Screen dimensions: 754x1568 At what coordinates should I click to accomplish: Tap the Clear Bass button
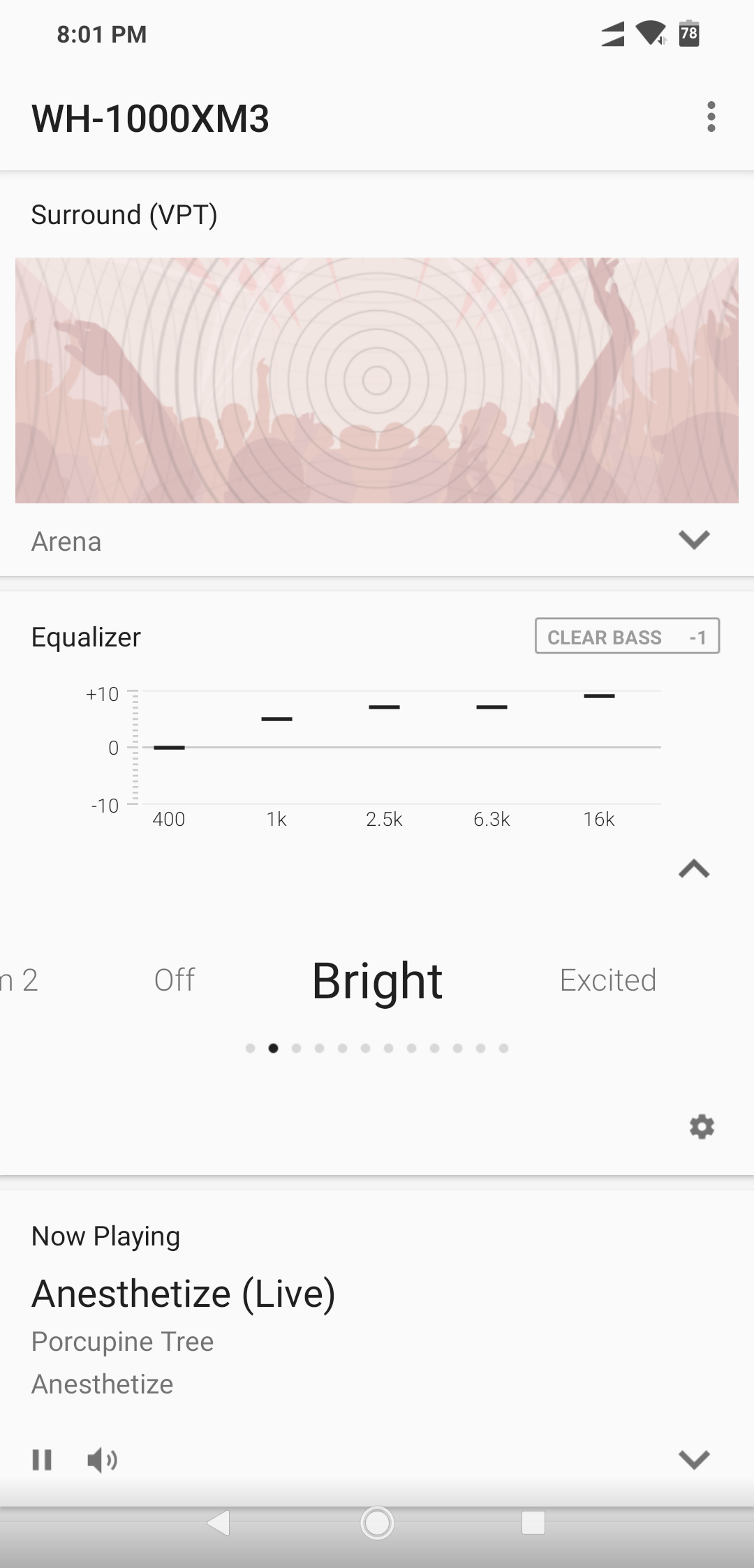(627, 636)
